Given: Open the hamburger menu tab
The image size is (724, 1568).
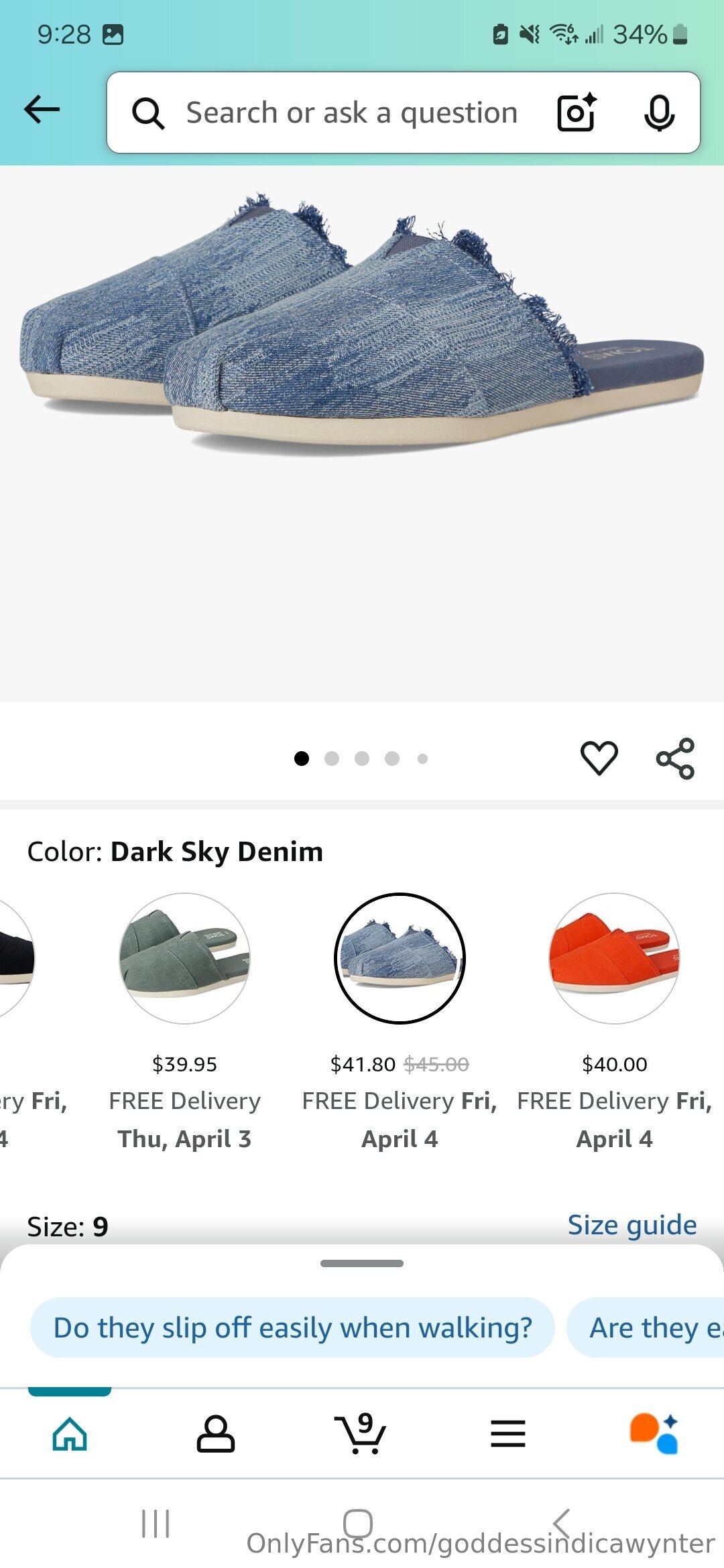Looking at the screenshot, I should click(508, 1434).
